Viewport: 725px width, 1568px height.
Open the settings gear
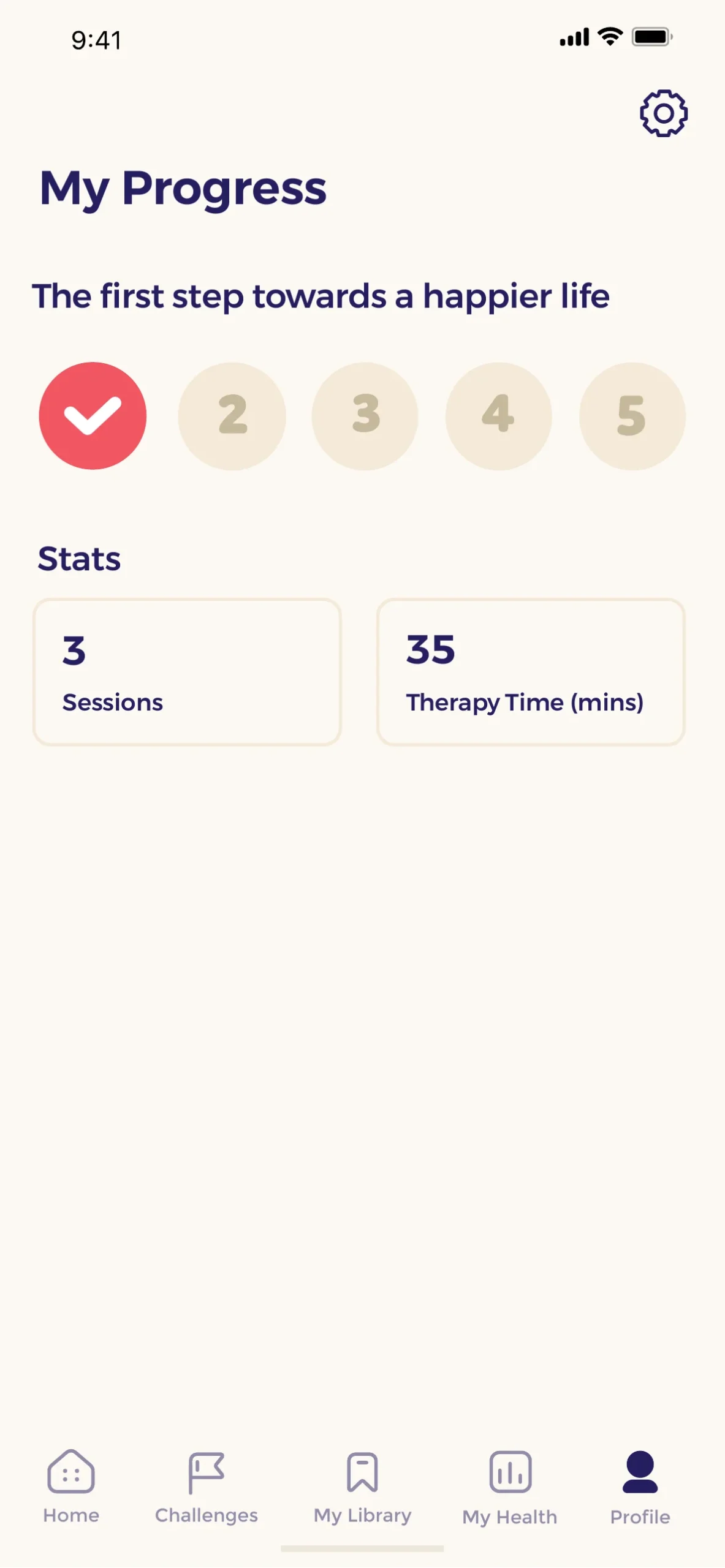point(664,113)
